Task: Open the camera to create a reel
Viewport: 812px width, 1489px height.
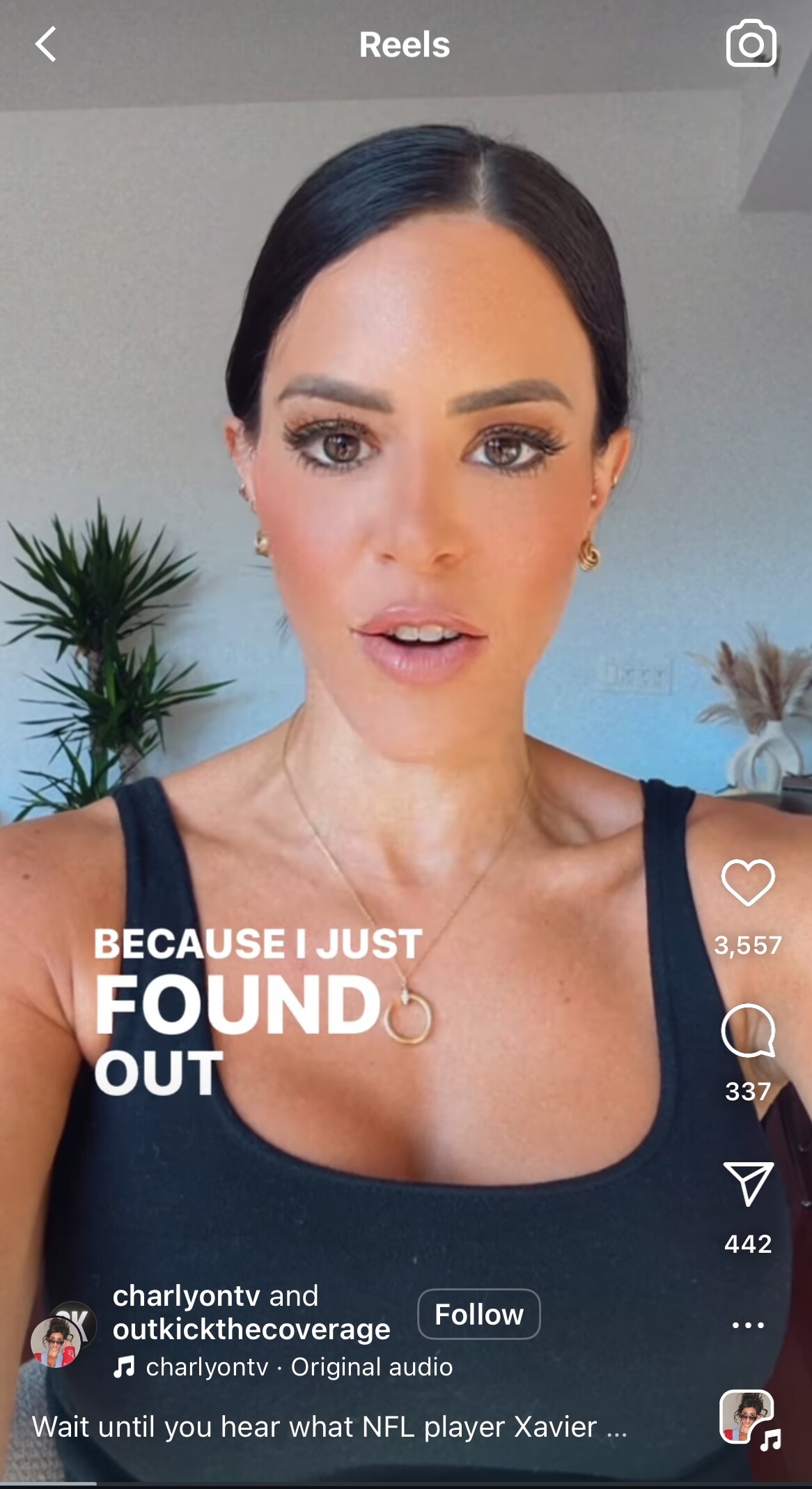Action: (x=751, y=45)
